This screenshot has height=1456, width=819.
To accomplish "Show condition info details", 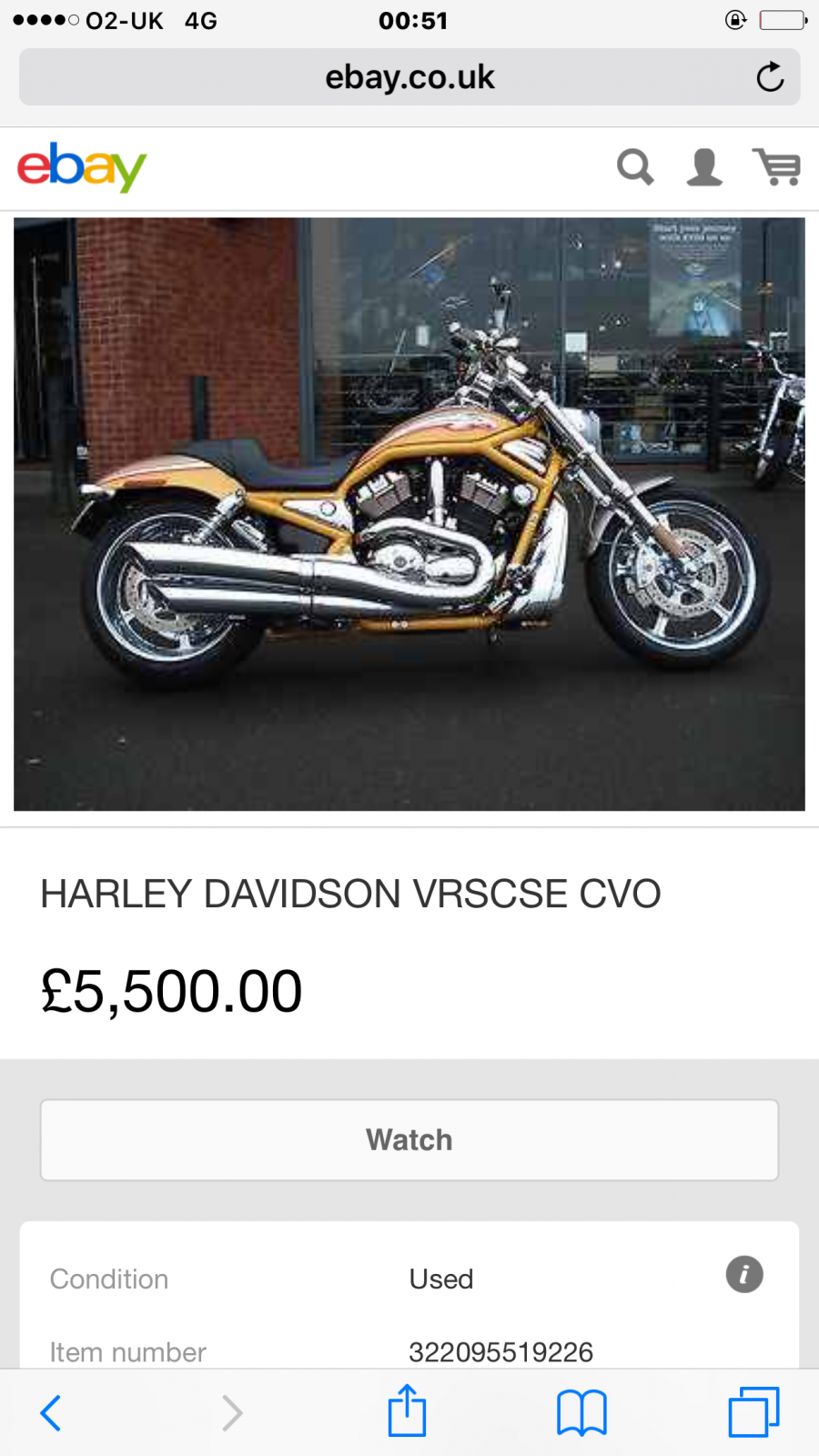I will click(744, 1275).
